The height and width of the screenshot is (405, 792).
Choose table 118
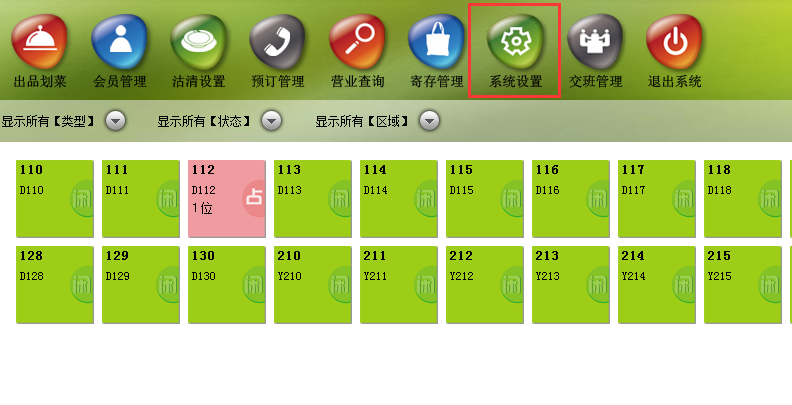coord(743,198)
